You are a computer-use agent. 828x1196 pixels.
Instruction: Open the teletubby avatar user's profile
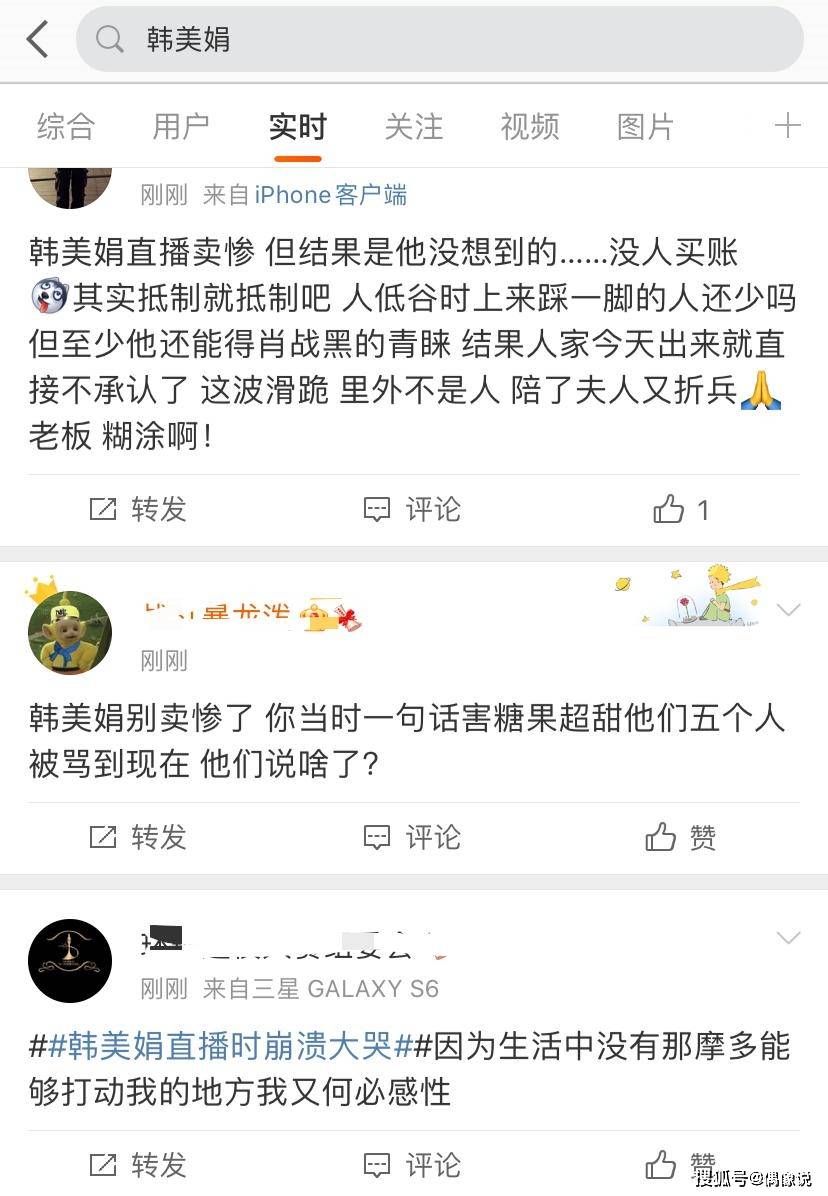[x=69, y=632]
